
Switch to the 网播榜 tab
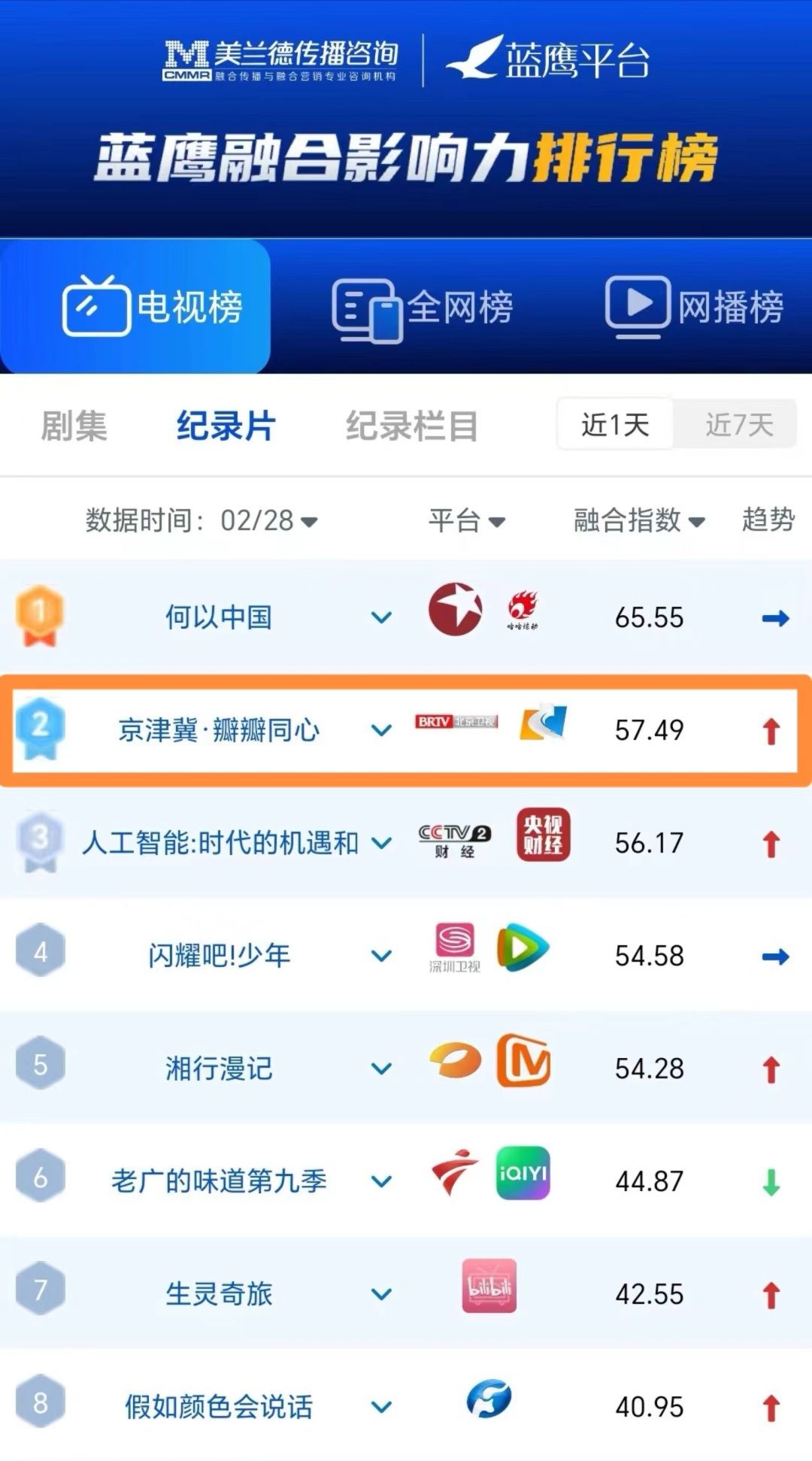(695, 308)
